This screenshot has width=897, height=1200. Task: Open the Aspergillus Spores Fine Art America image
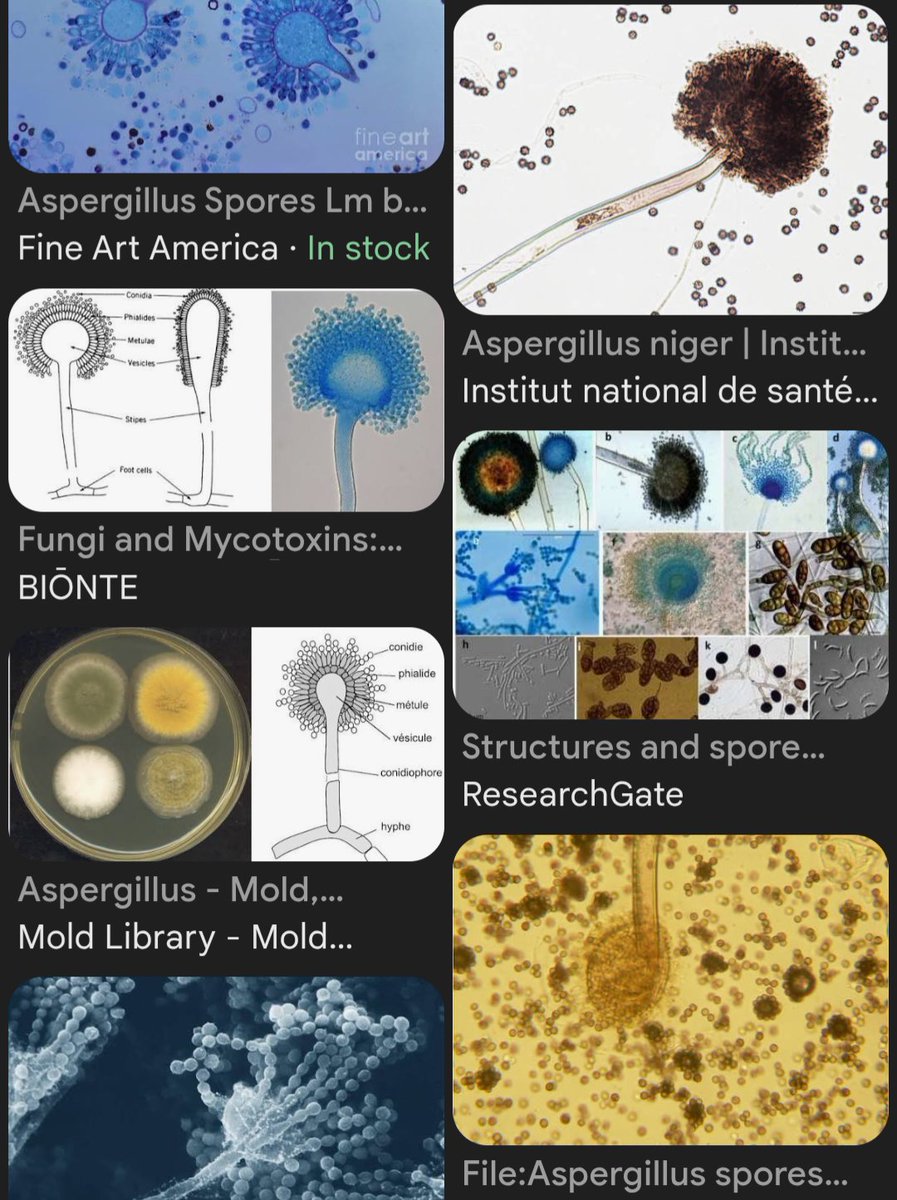point(226,86)
